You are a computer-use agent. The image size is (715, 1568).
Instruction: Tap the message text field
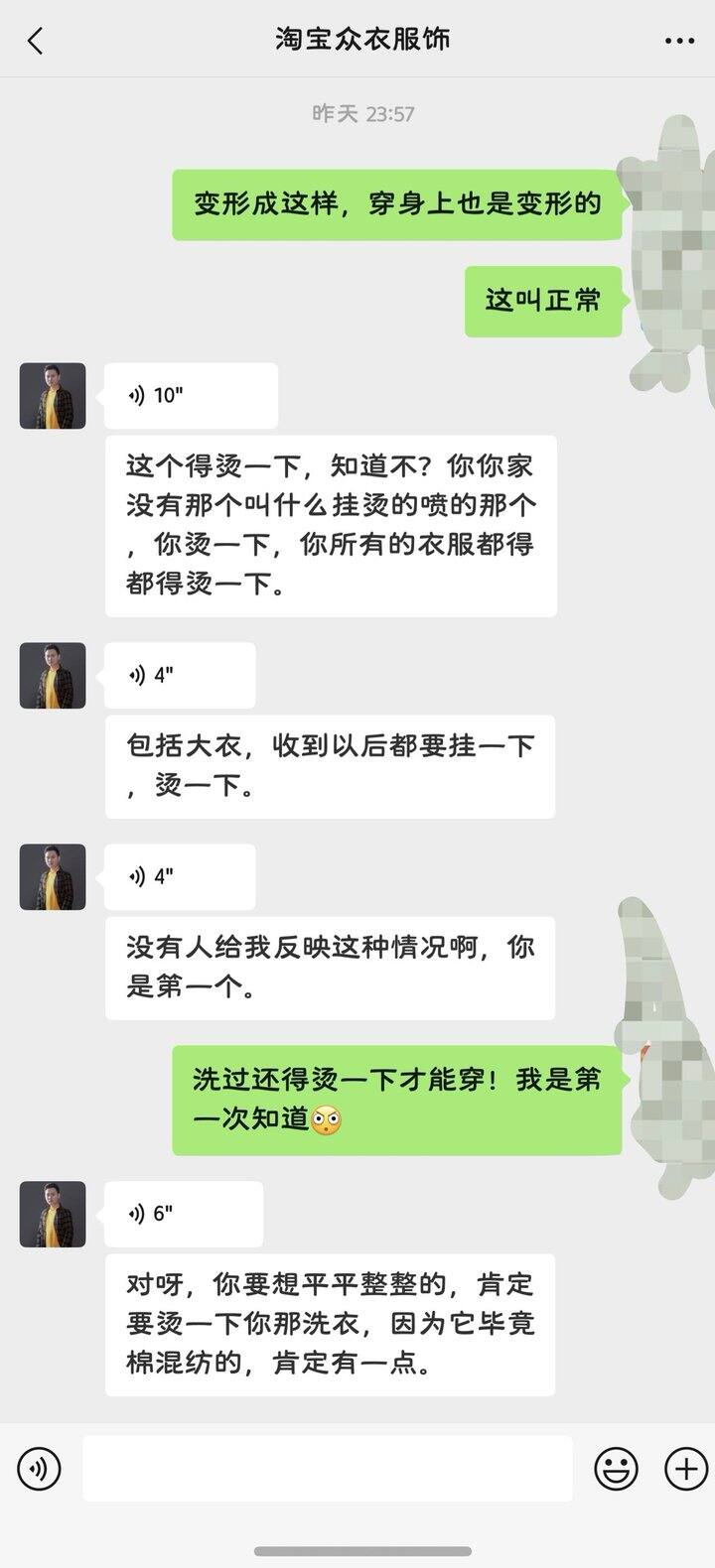tap(328, 1468)
